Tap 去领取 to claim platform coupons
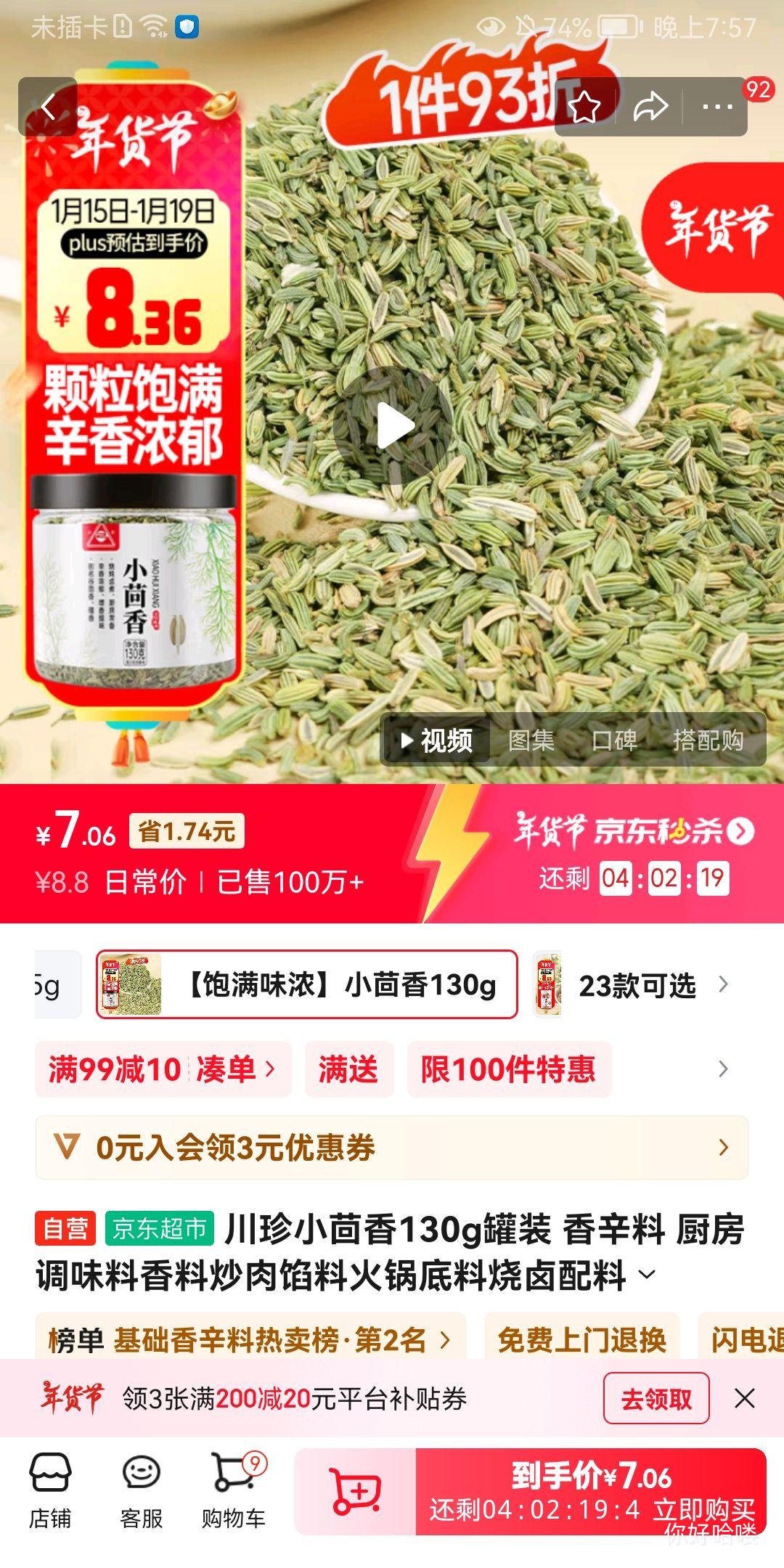The height and width of the screenshot is (1568, 784). (656, 1398)
